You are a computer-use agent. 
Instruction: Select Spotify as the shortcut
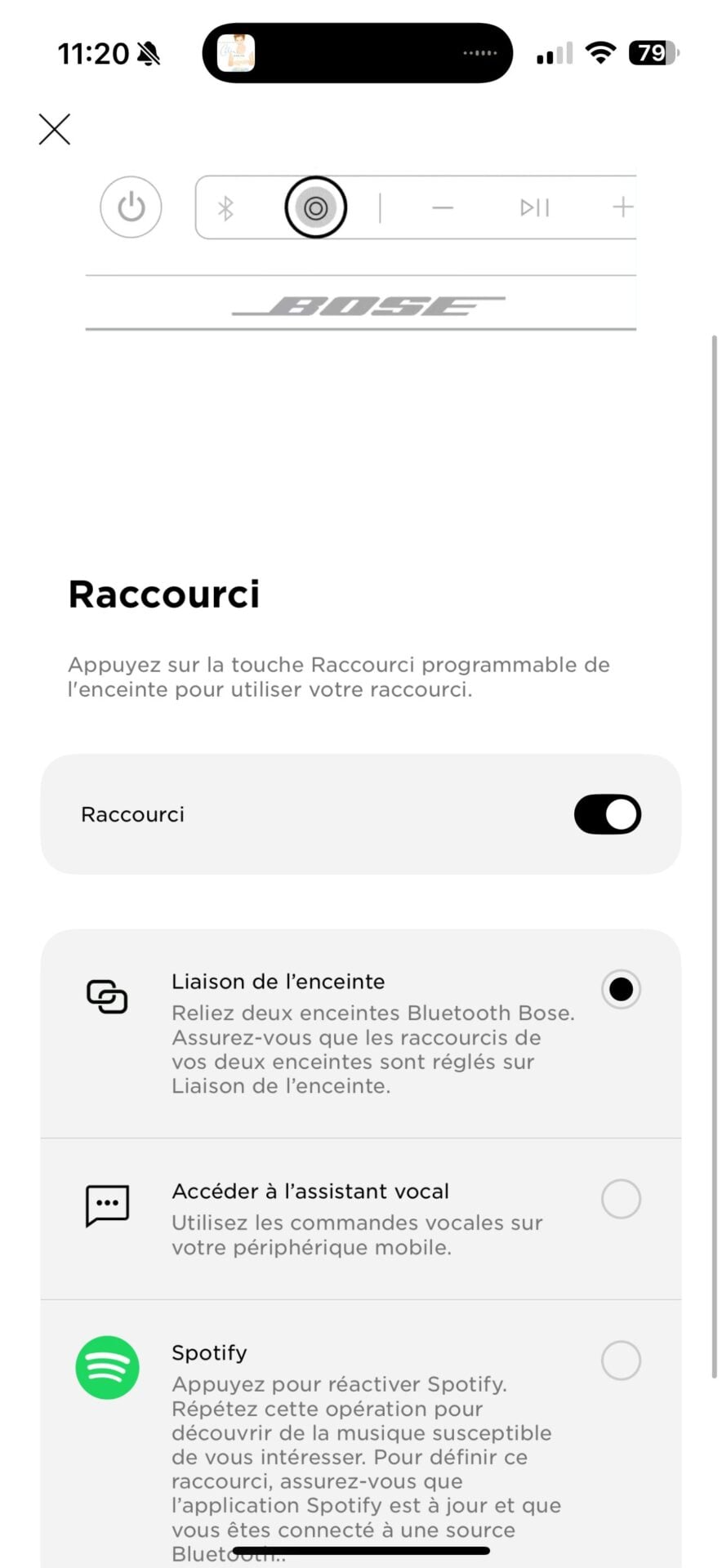click(620, 1361)
